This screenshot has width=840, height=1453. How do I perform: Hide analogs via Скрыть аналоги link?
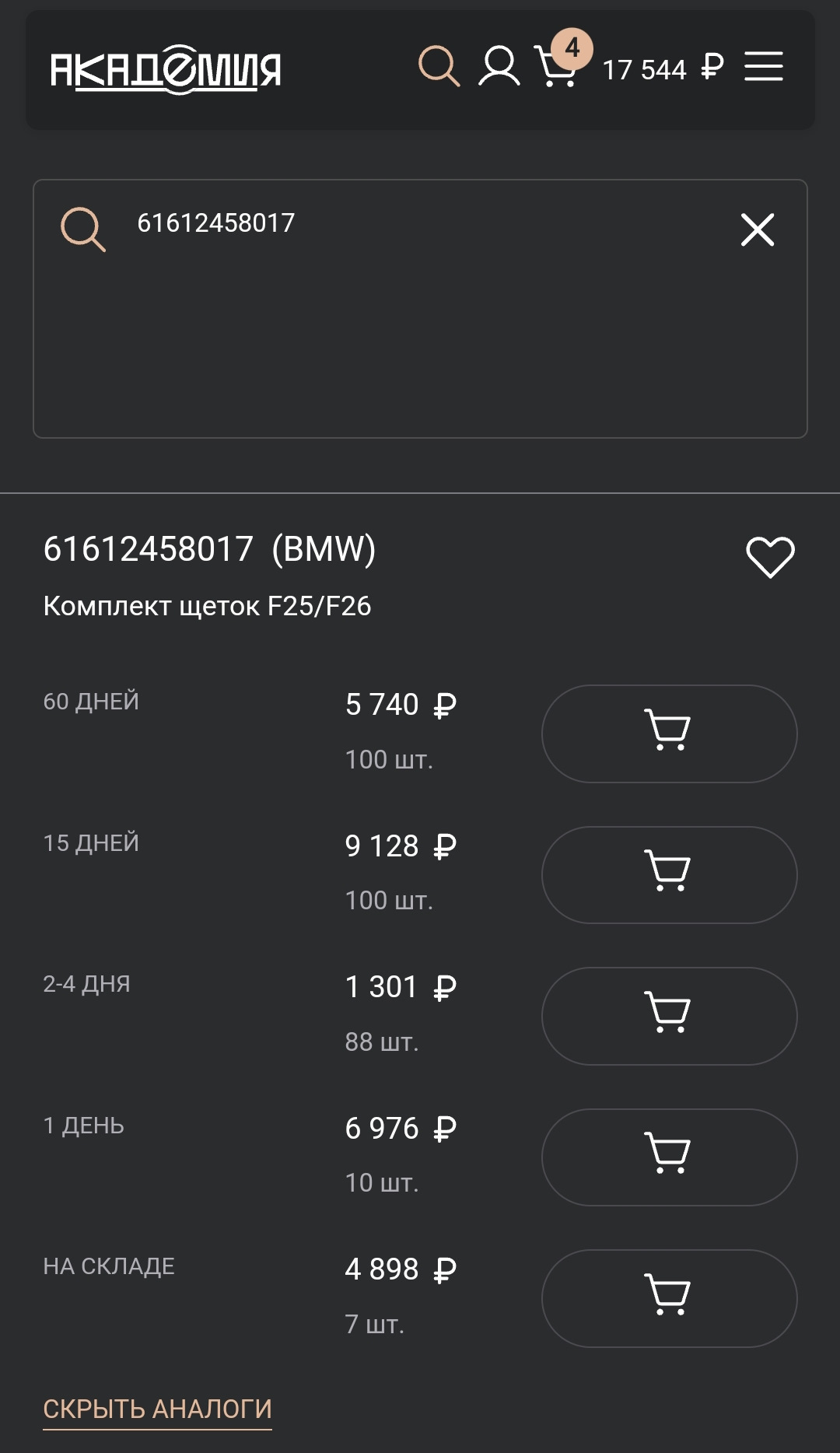click(157, 1409)
